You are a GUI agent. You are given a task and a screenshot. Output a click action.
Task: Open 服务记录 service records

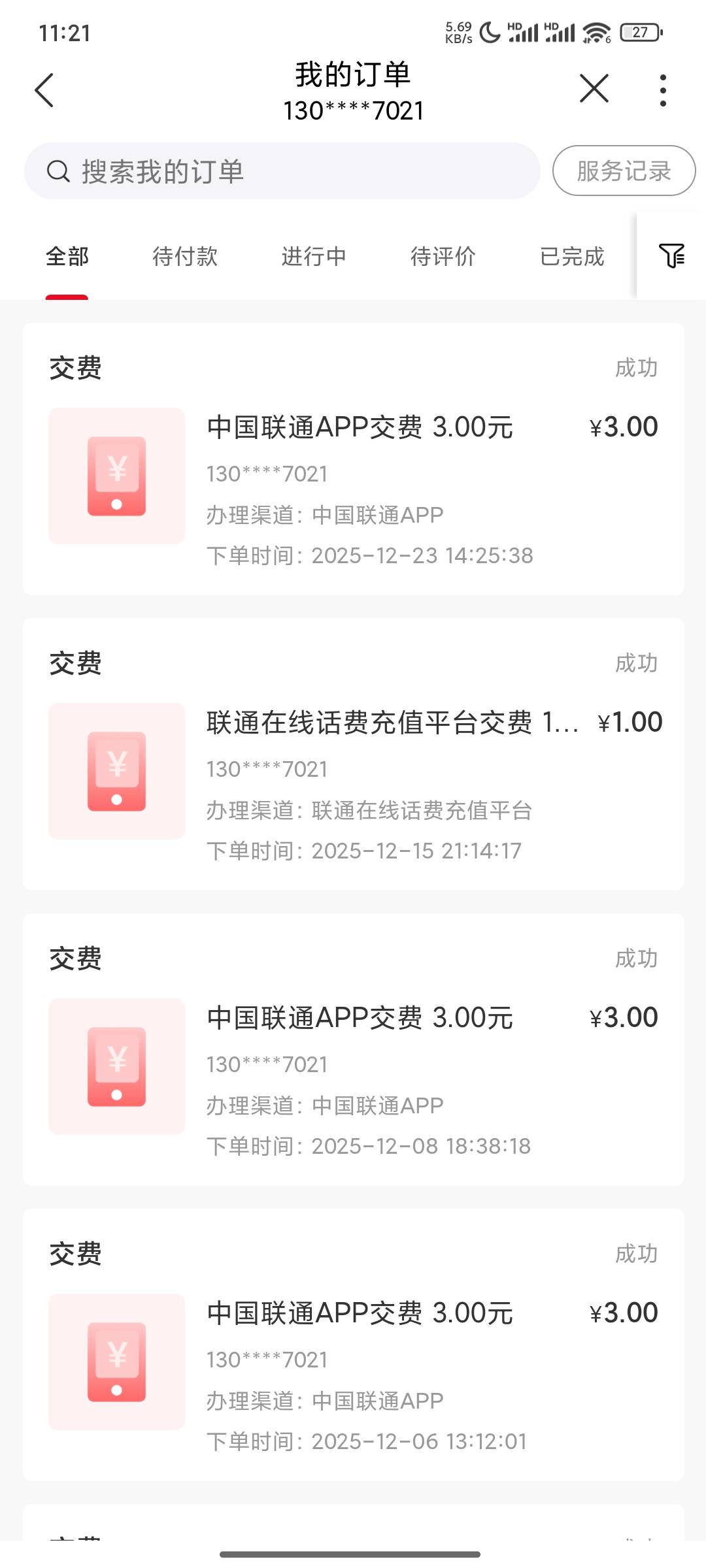click(x=624, y=171)
